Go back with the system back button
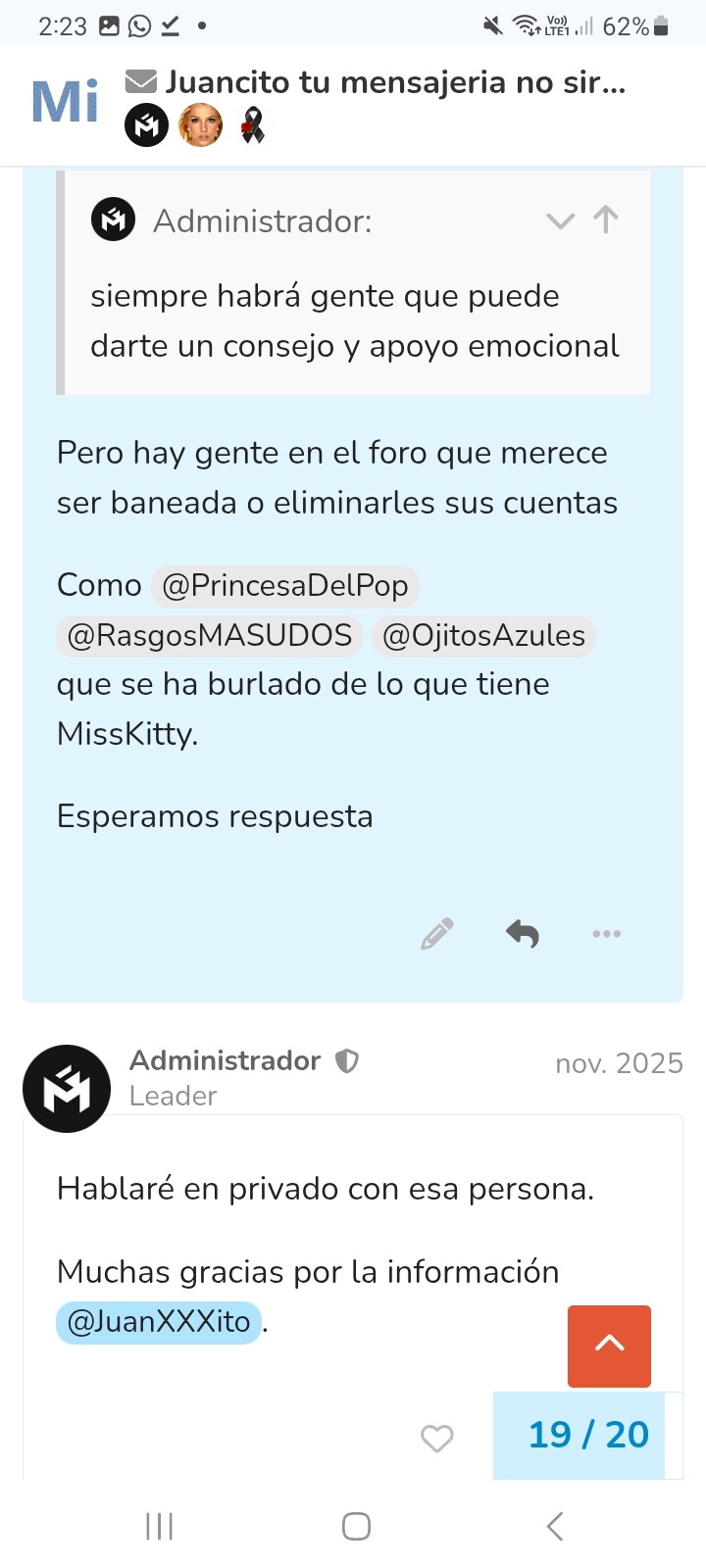706x1568 pixels. [554, 1526]
